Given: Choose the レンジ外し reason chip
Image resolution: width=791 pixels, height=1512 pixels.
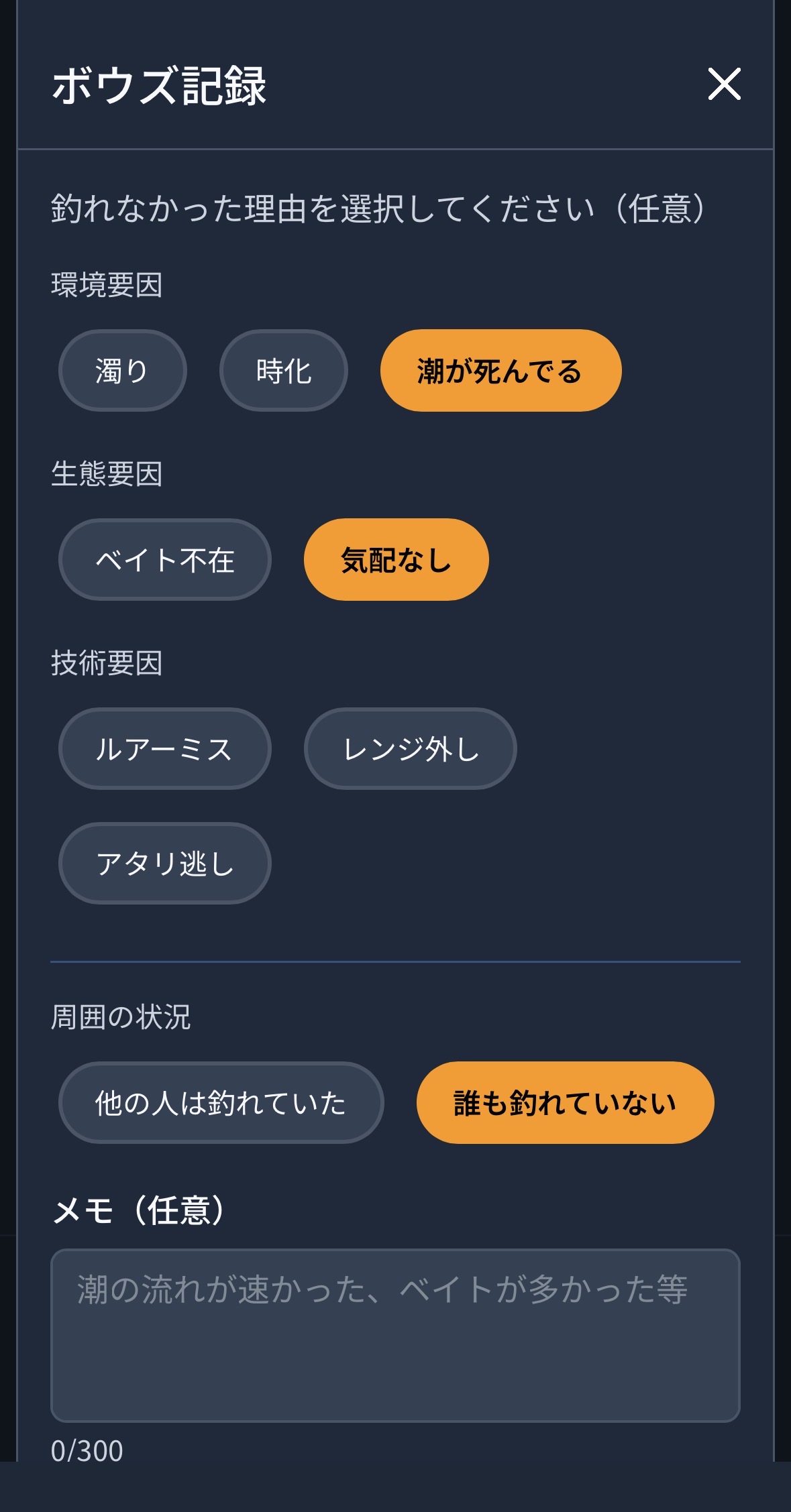Looking at the screenshot, I should pyautogui.click(x=411, y=749).
